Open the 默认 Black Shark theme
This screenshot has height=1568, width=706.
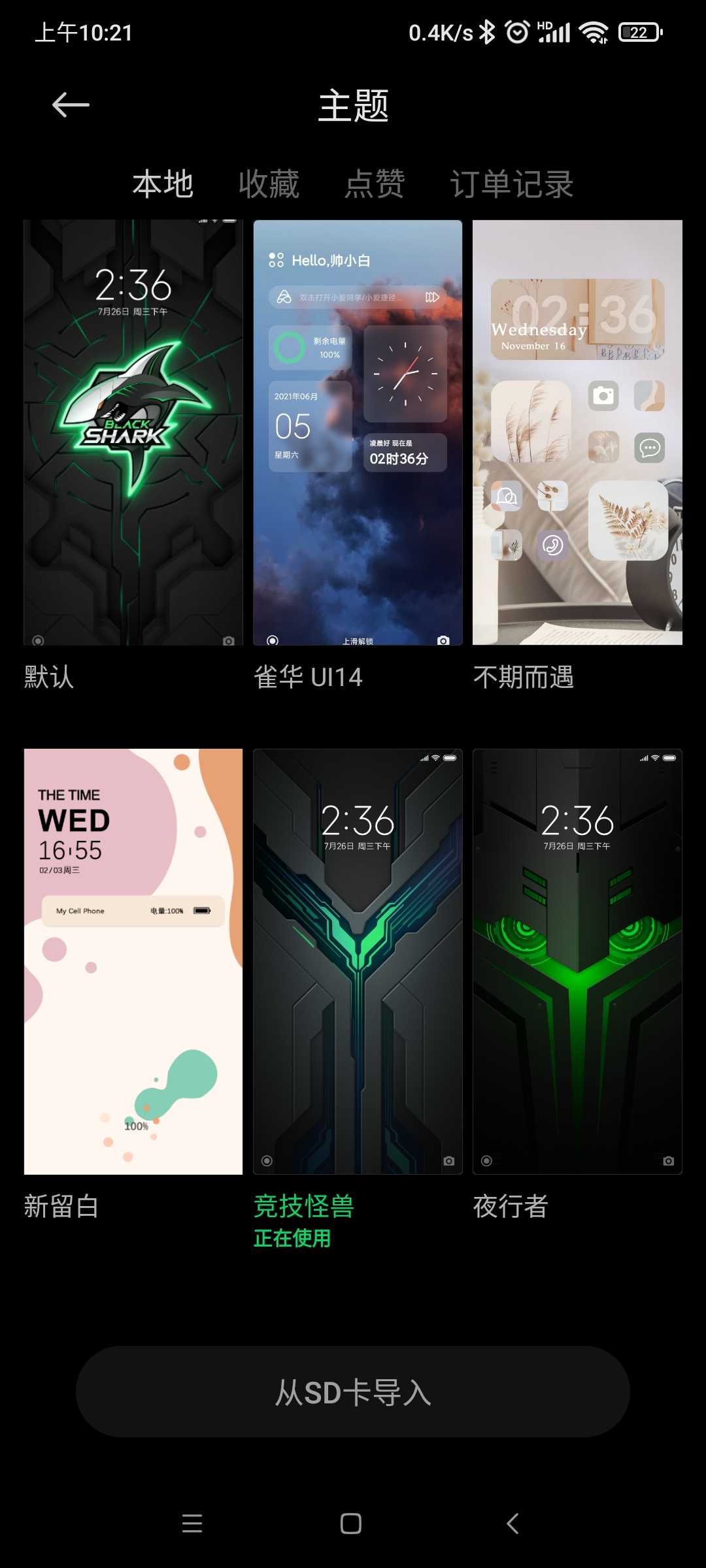coord(133,433)
